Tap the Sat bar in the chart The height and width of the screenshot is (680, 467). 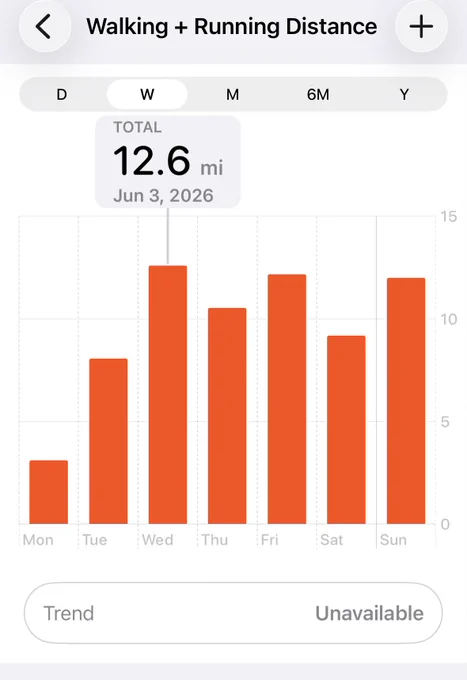click(346, 430)
